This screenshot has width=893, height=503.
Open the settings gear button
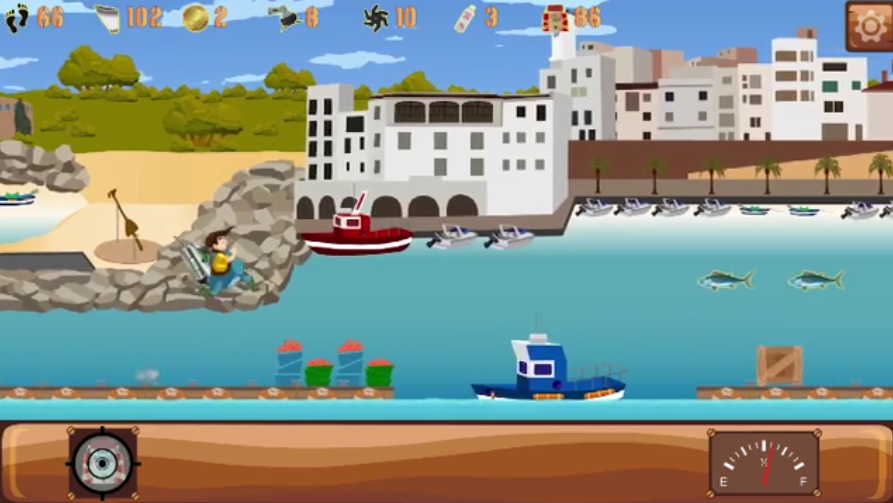coord(867,26)
